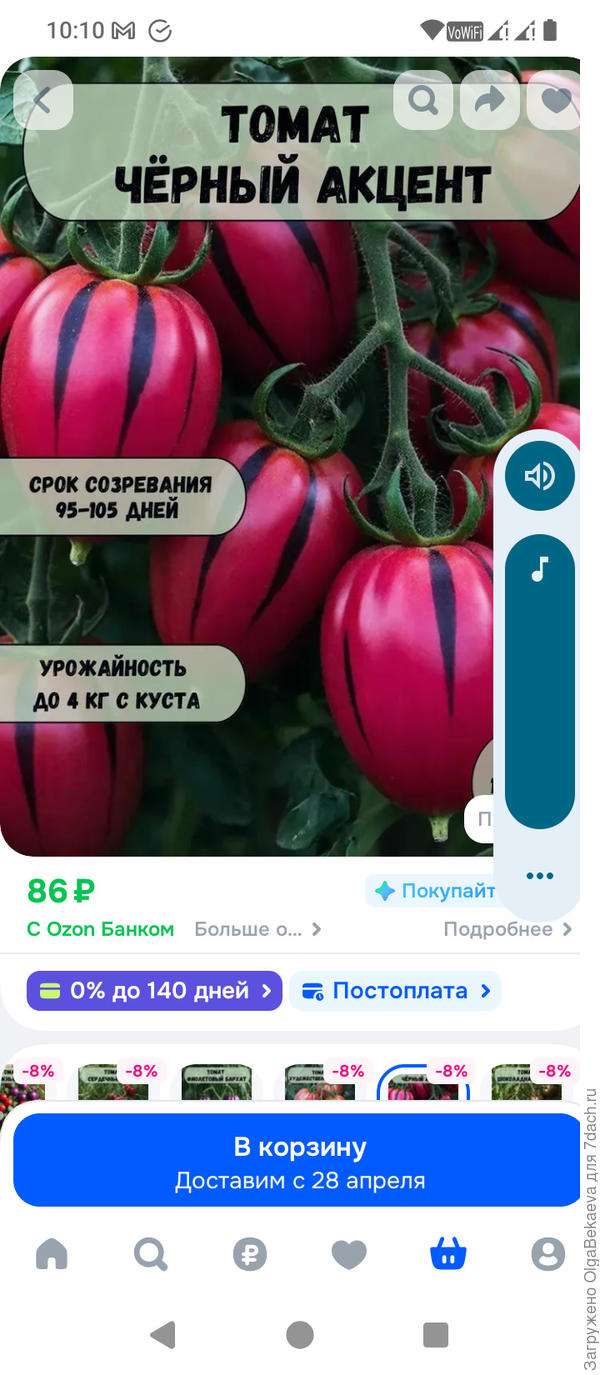Viewport: 600px width, 1375px height.
Task: Open the search tab in bottom navigation
Action: point(151,1254)
